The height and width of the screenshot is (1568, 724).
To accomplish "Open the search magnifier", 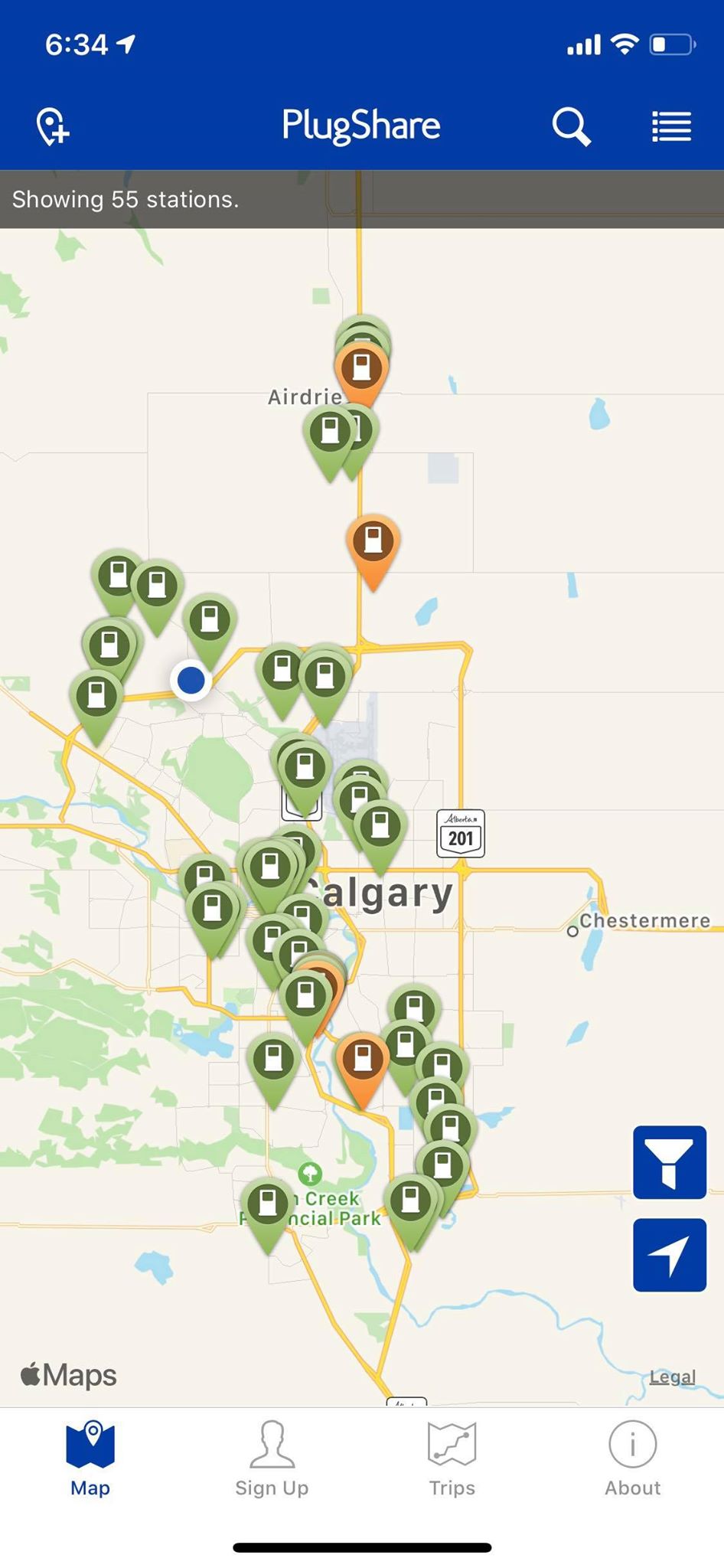I will click(x=571, y=126).
